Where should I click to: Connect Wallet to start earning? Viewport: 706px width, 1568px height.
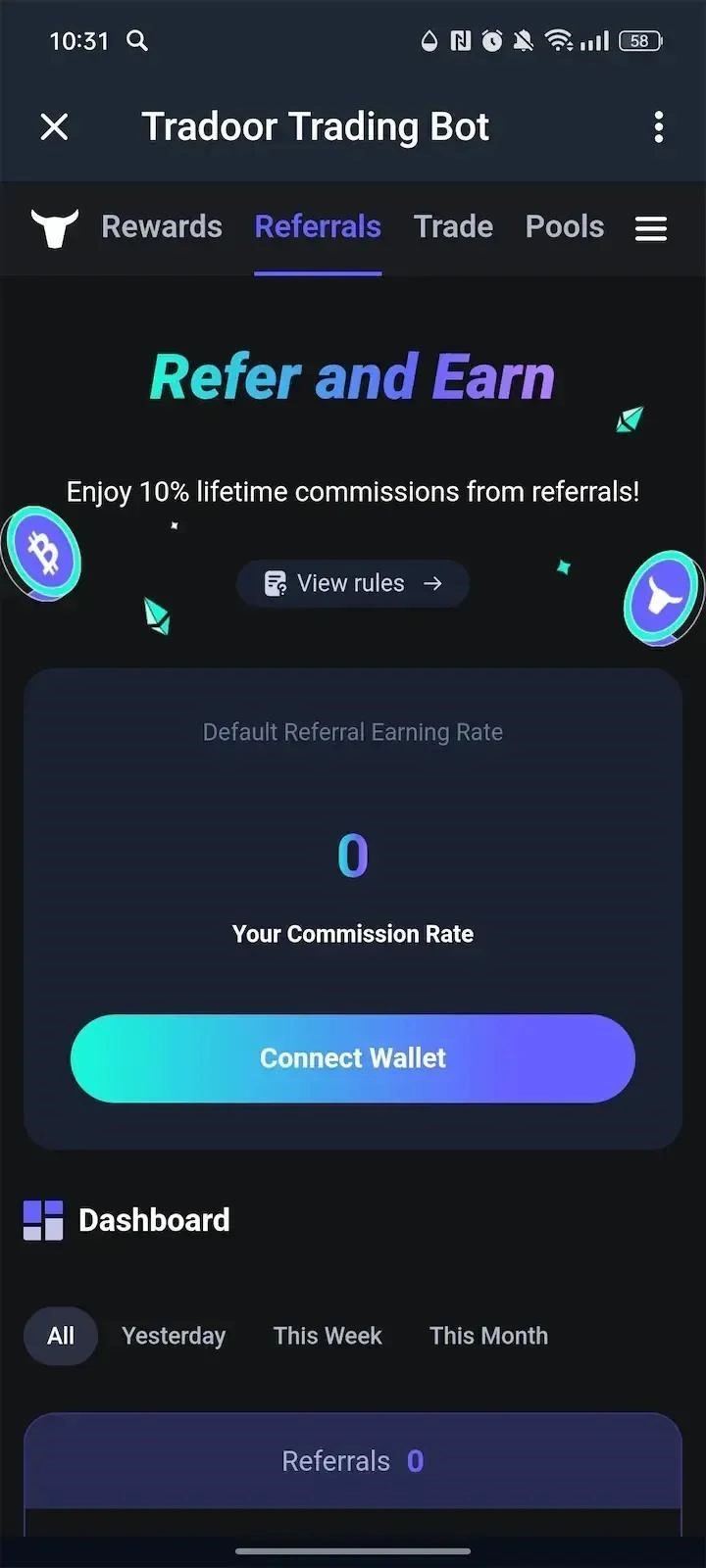[353, 1058]
